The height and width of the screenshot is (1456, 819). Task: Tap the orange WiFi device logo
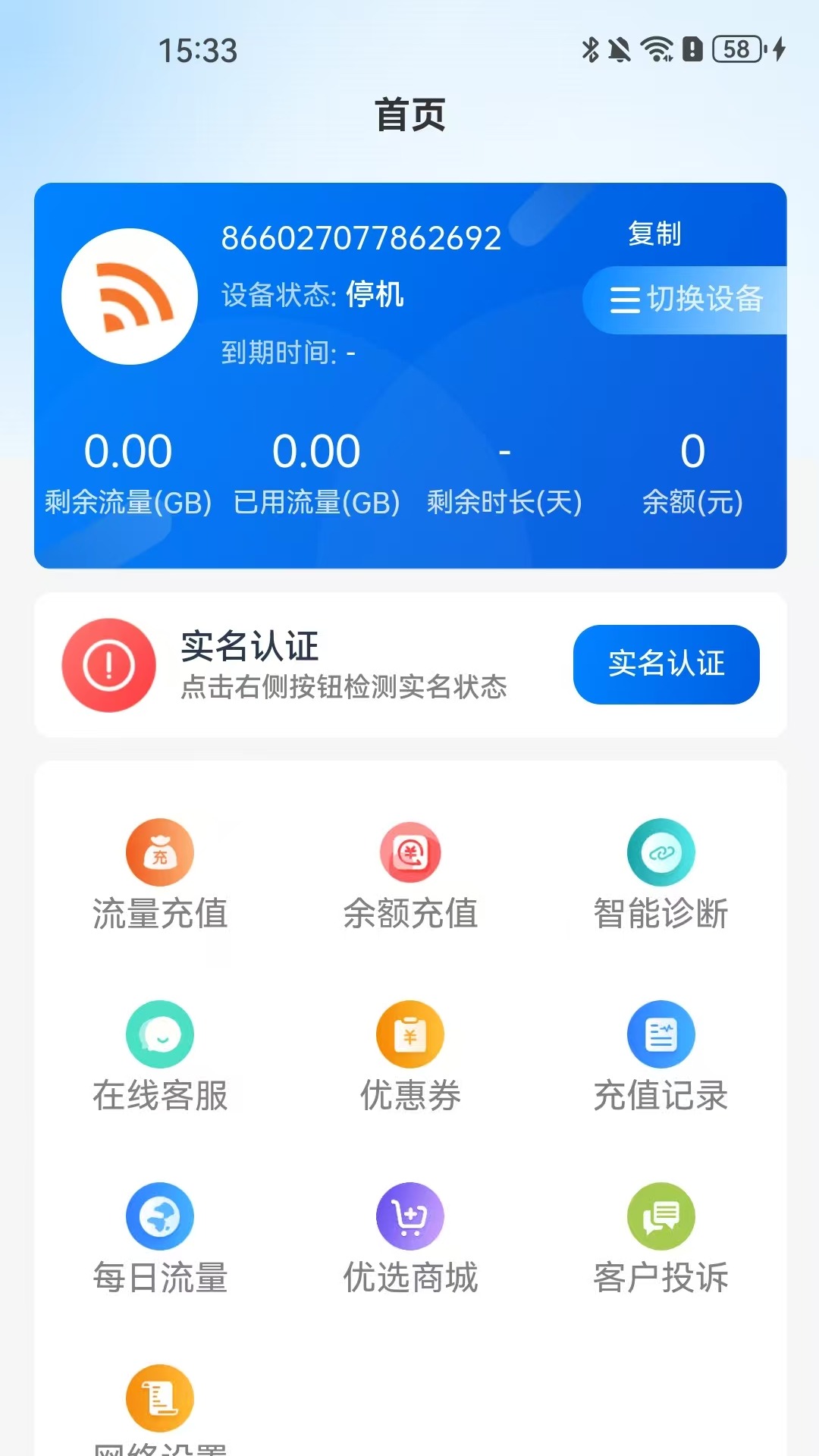pos(129,298)
